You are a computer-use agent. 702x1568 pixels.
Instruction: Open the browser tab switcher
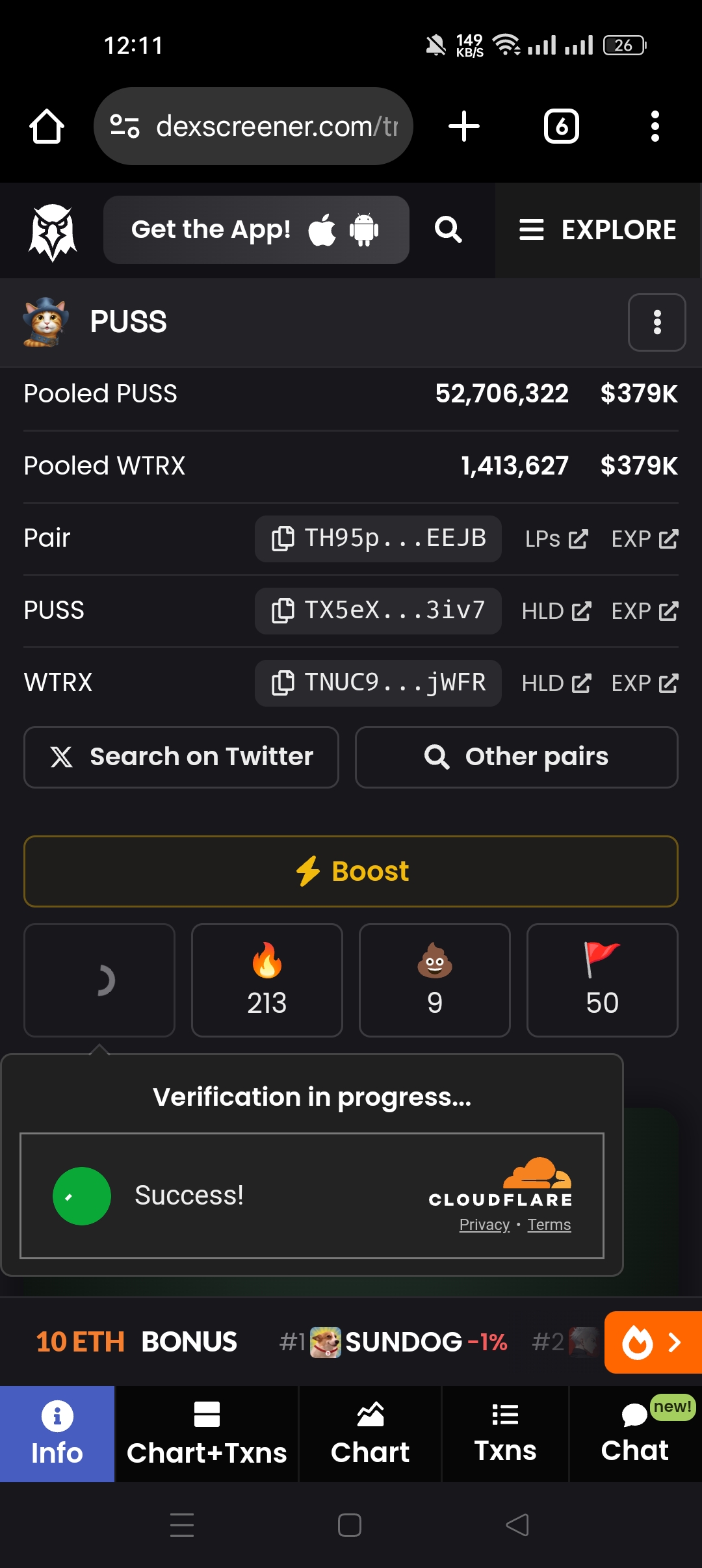[561, 126]
